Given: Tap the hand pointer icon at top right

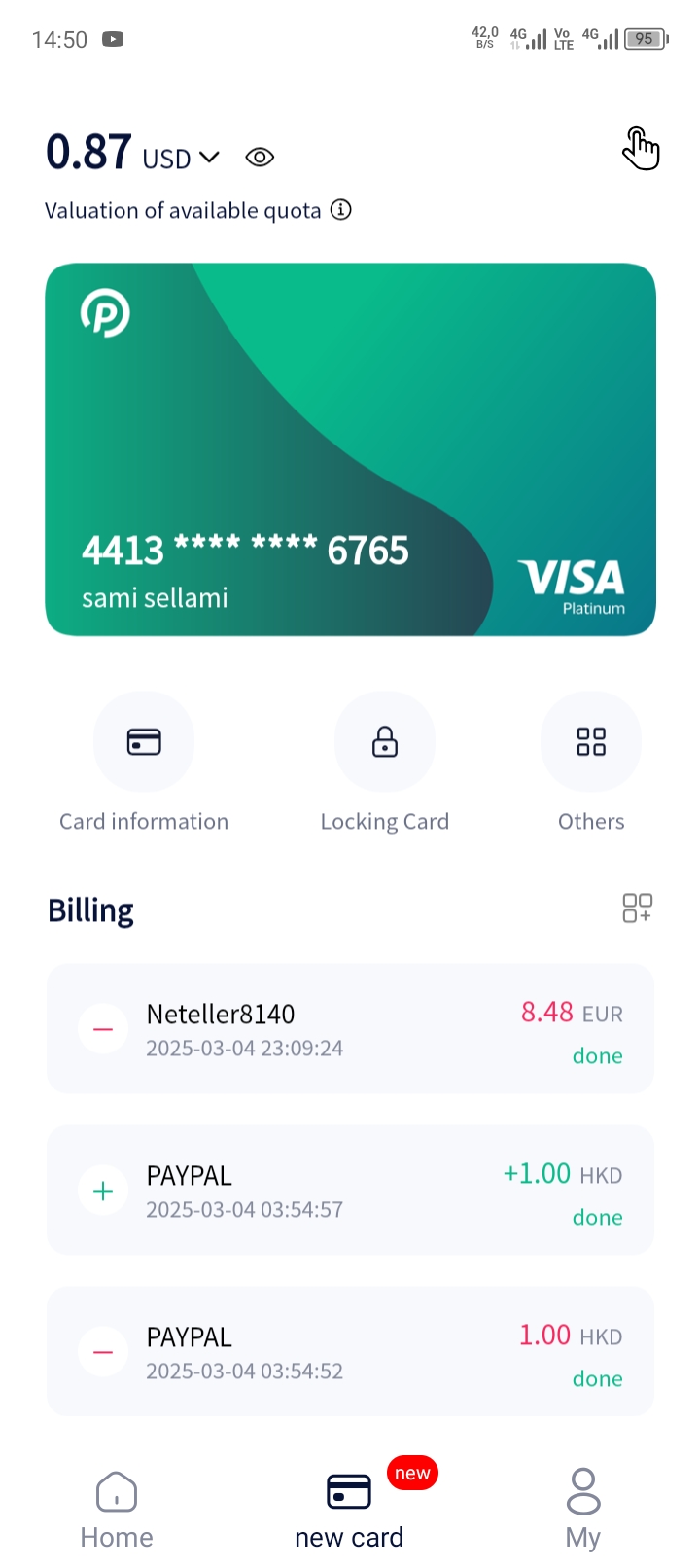Looking at the screenshot, I should click(641, 149).
